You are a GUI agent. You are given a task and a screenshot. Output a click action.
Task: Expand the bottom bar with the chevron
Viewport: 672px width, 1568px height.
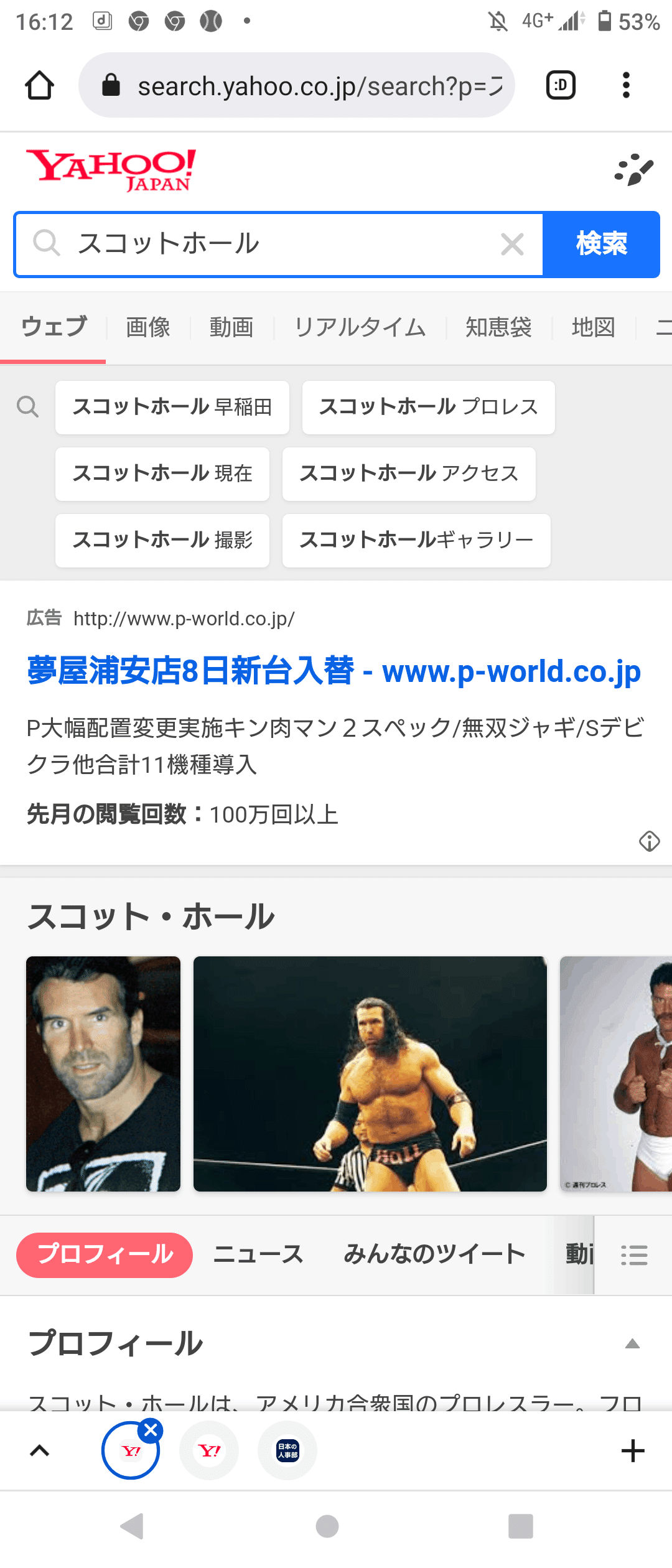point(39,1450)
